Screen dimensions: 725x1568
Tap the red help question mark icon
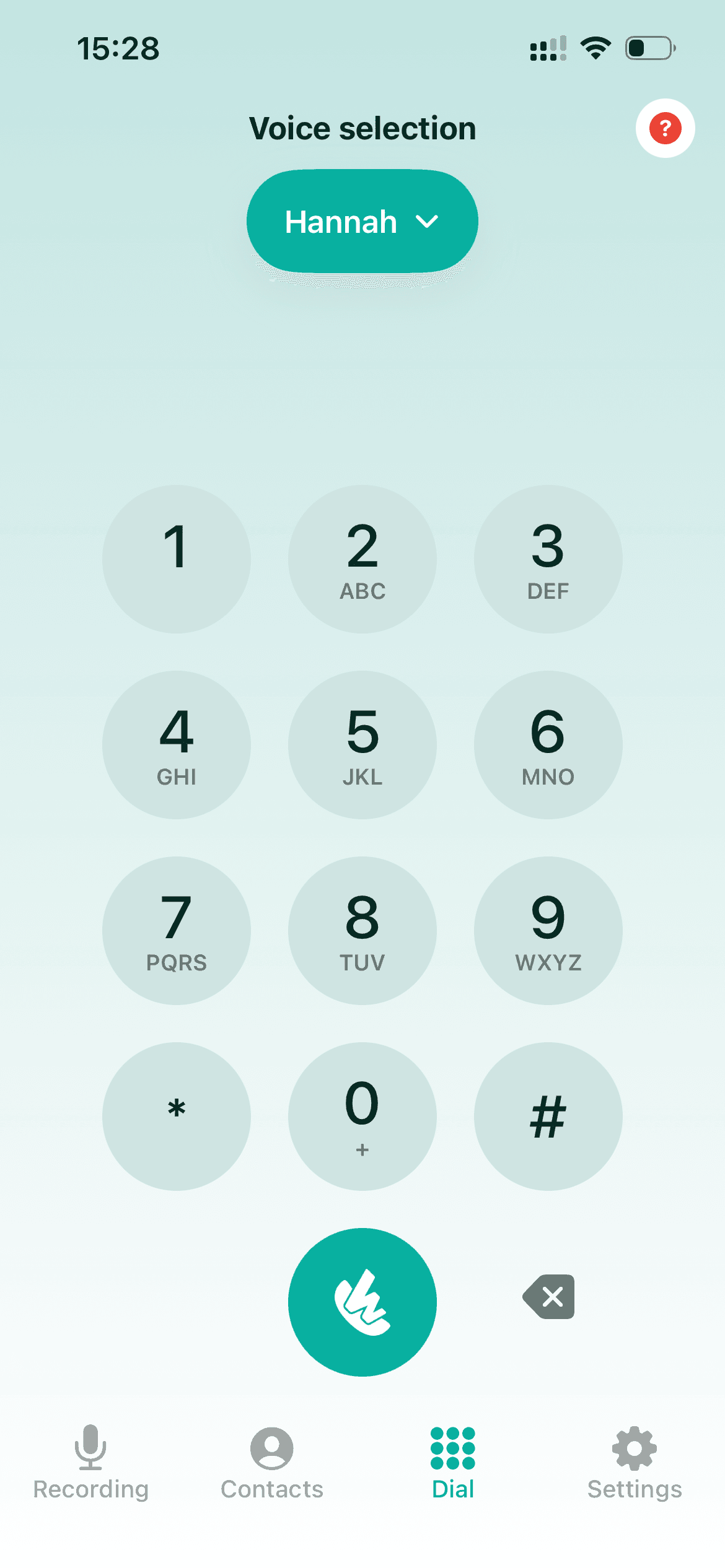tap(665, 128)
